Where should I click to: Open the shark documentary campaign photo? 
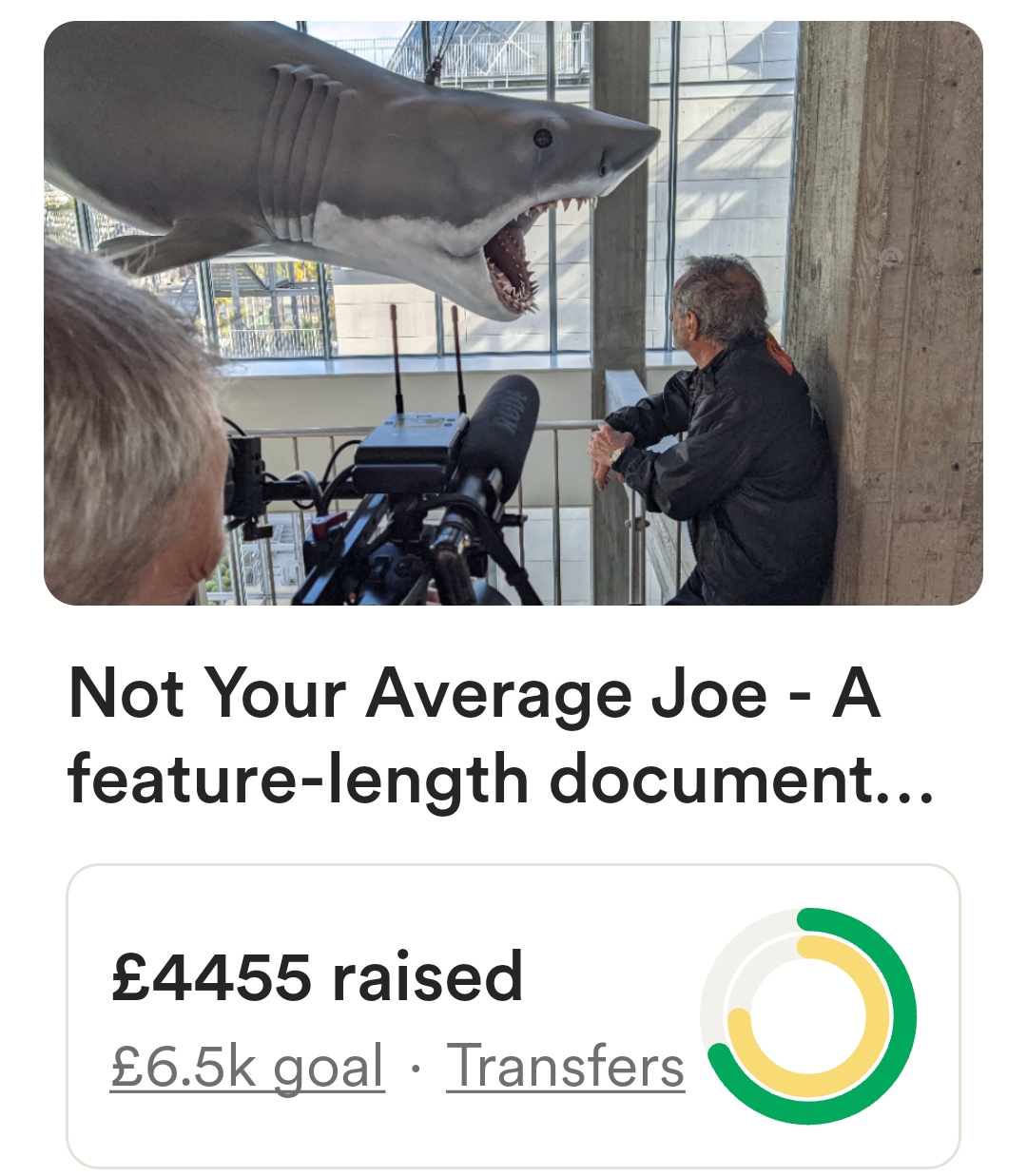tap(513, 314)
